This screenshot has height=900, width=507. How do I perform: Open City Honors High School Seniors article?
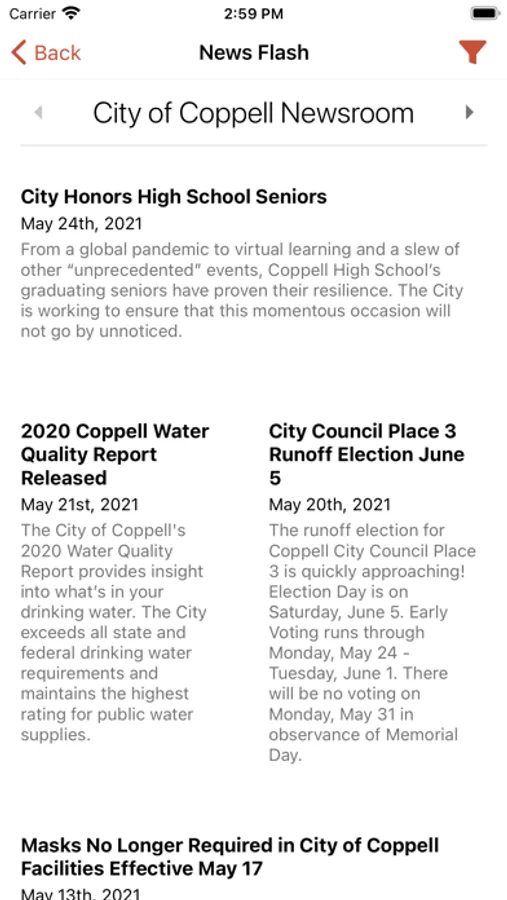[173, 197]
